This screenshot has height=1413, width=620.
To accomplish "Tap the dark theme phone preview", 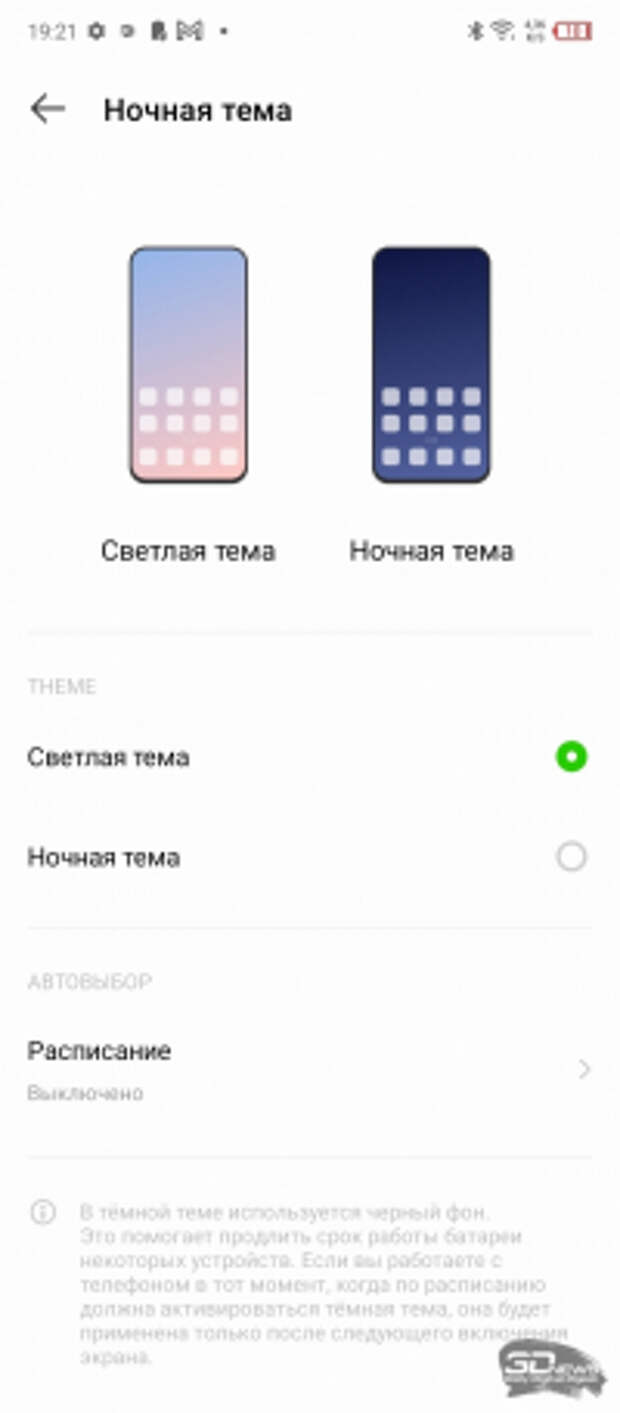I will click(x=431, y=365).
